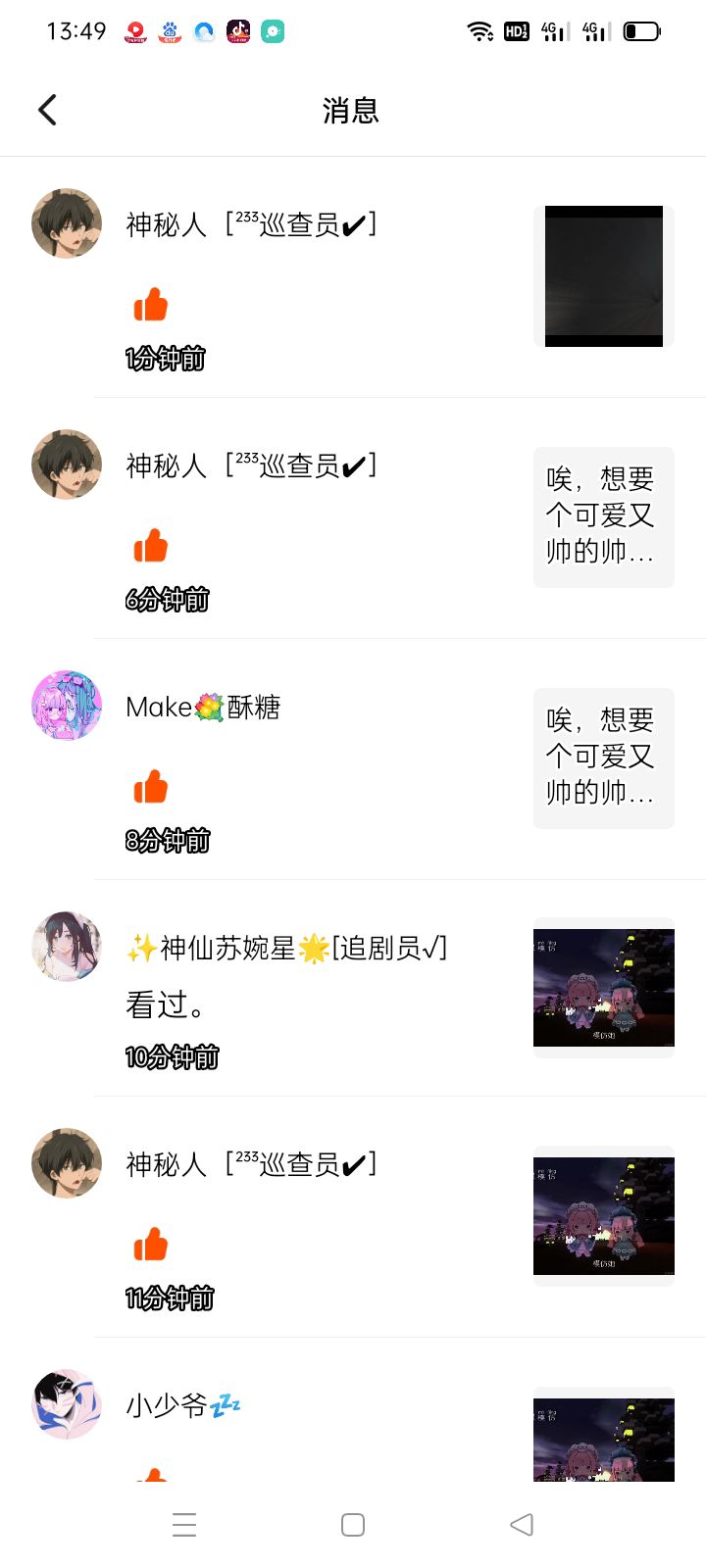View Make酥糖's profile avatar

[x=67, y=706]
